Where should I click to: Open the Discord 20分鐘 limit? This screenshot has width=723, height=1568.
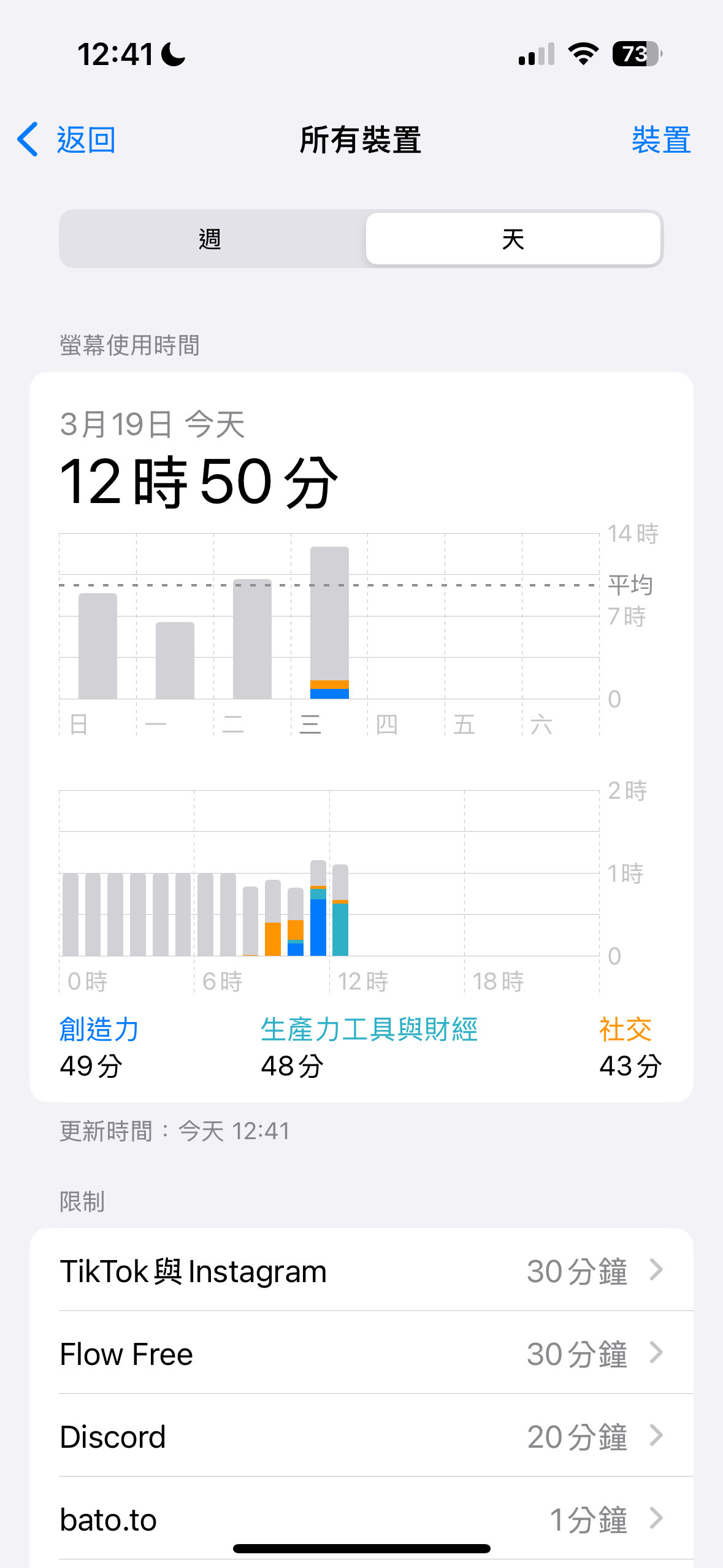[x=361, y=1436]
